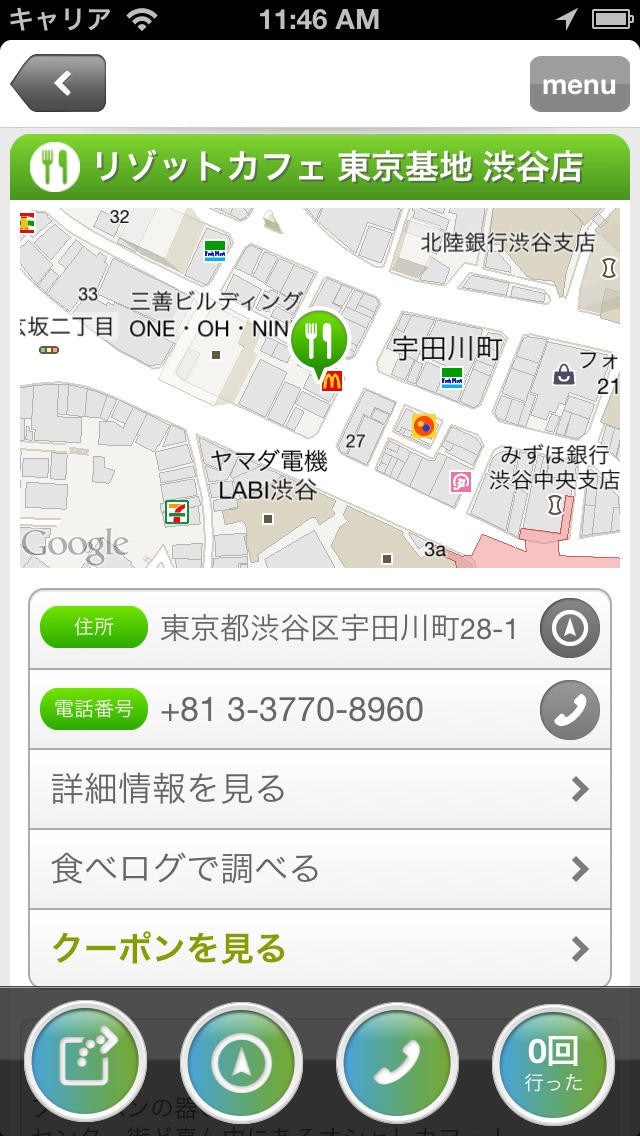Tap the round navigation compass button
640x1136 pixels.
click(x=241, y=1063)
